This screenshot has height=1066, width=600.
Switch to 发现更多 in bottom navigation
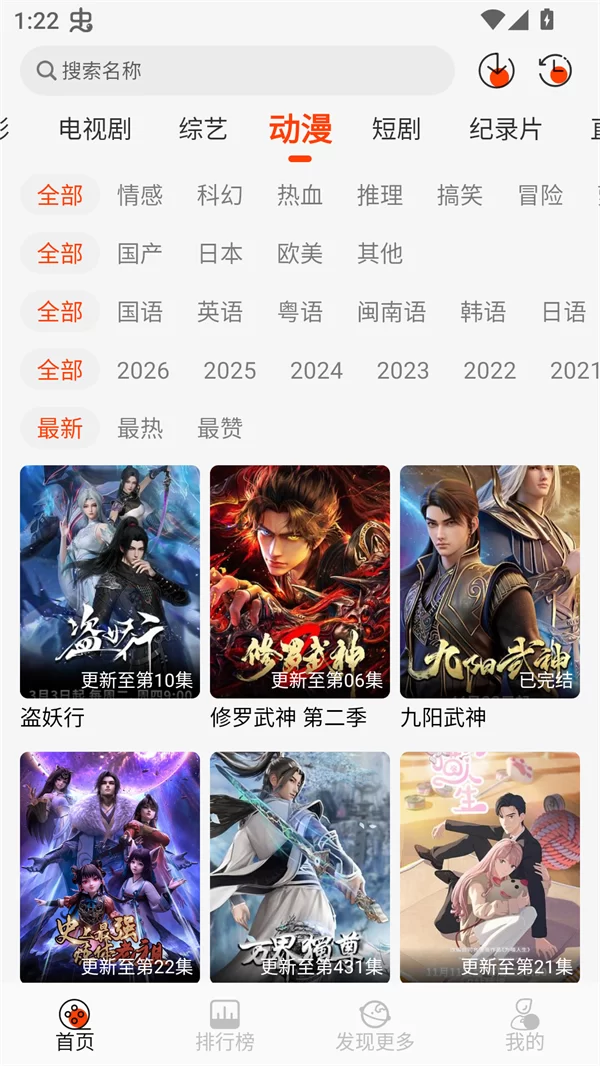point(375,1026)
